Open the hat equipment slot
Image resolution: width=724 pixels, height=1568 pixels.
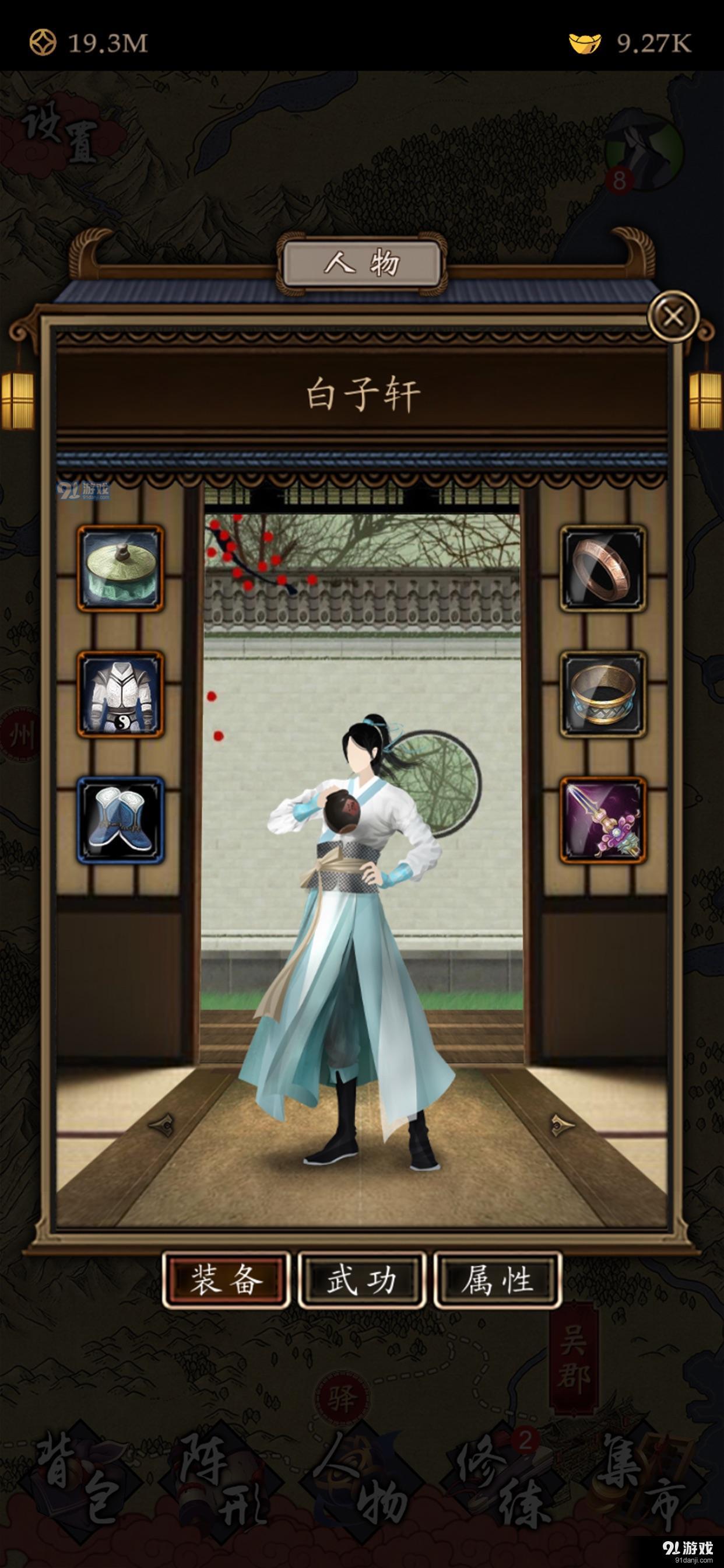point(121,569)
